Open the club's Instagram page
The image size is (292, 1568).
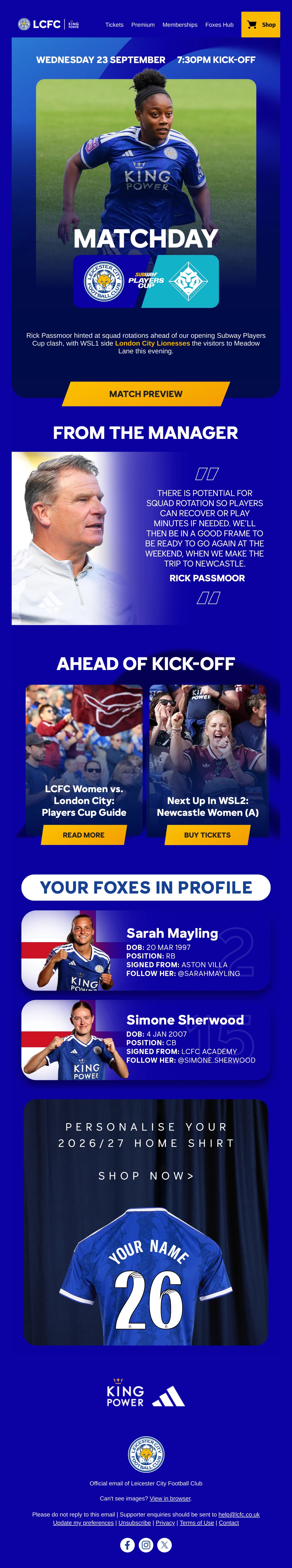coord(146,1545)
